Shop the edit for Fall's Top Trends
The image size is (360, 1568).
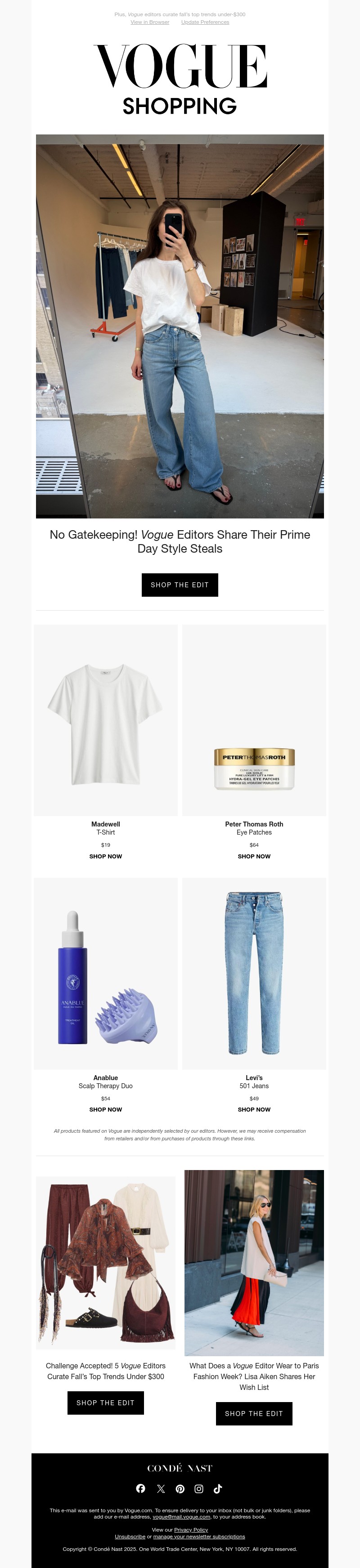tap(105, 1403)
